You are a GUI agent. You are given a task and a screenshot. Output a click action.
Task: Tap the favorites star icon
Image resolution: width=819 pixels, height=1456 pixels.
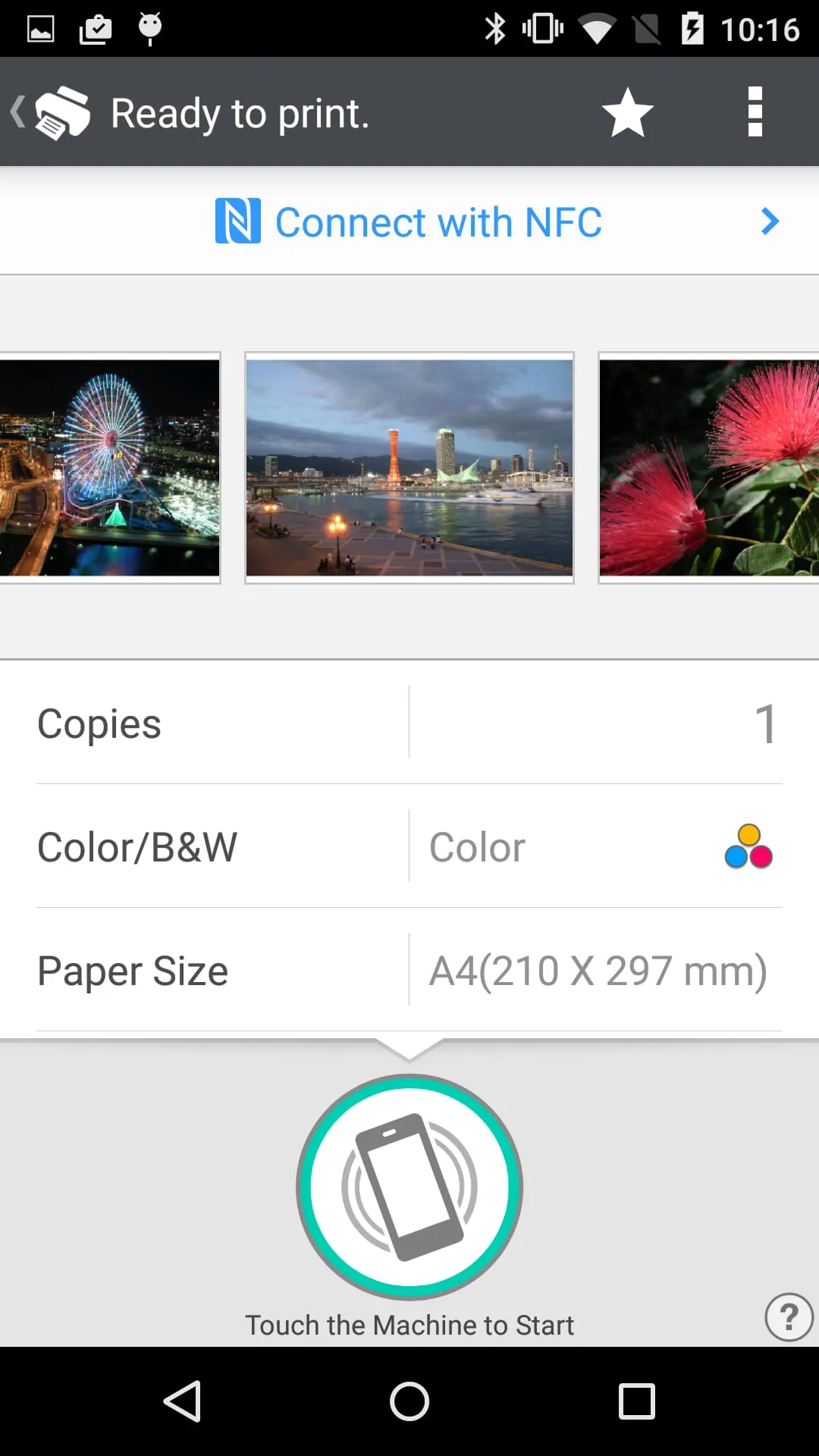tap(627, 113)
